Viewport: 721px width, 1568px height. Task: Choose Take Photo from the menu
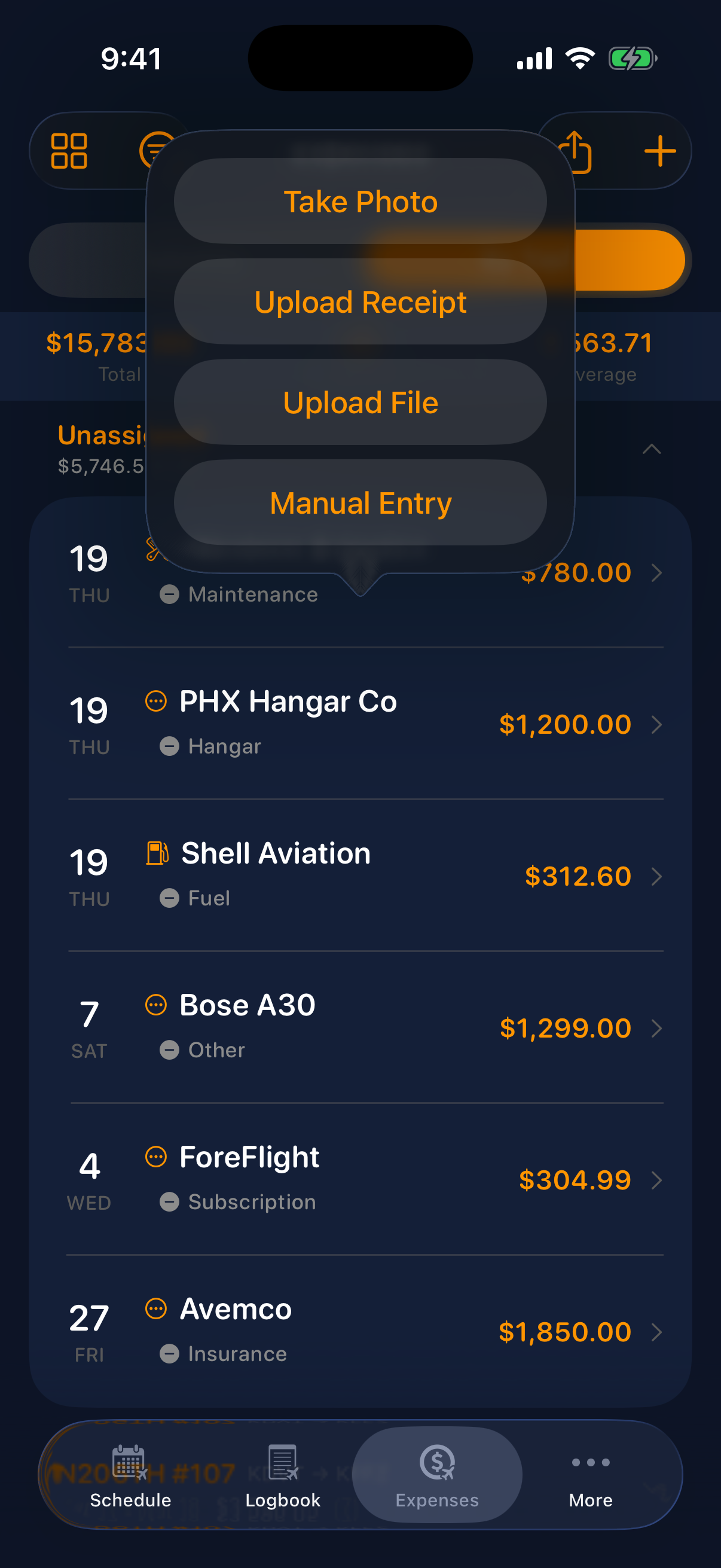[360, 202]
